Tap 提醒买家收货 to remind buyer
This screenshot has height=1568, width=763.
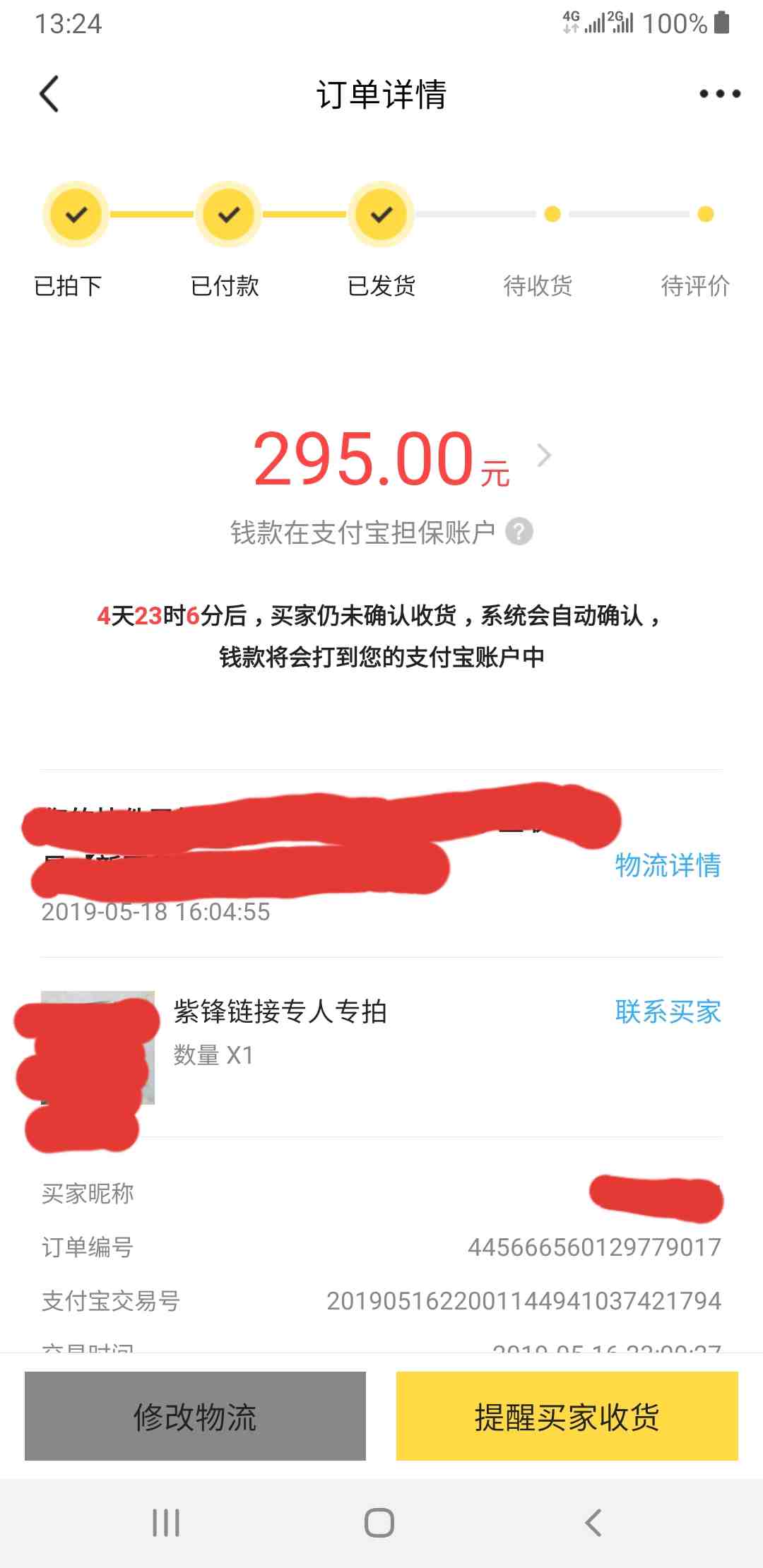(x=567, y=1416)
